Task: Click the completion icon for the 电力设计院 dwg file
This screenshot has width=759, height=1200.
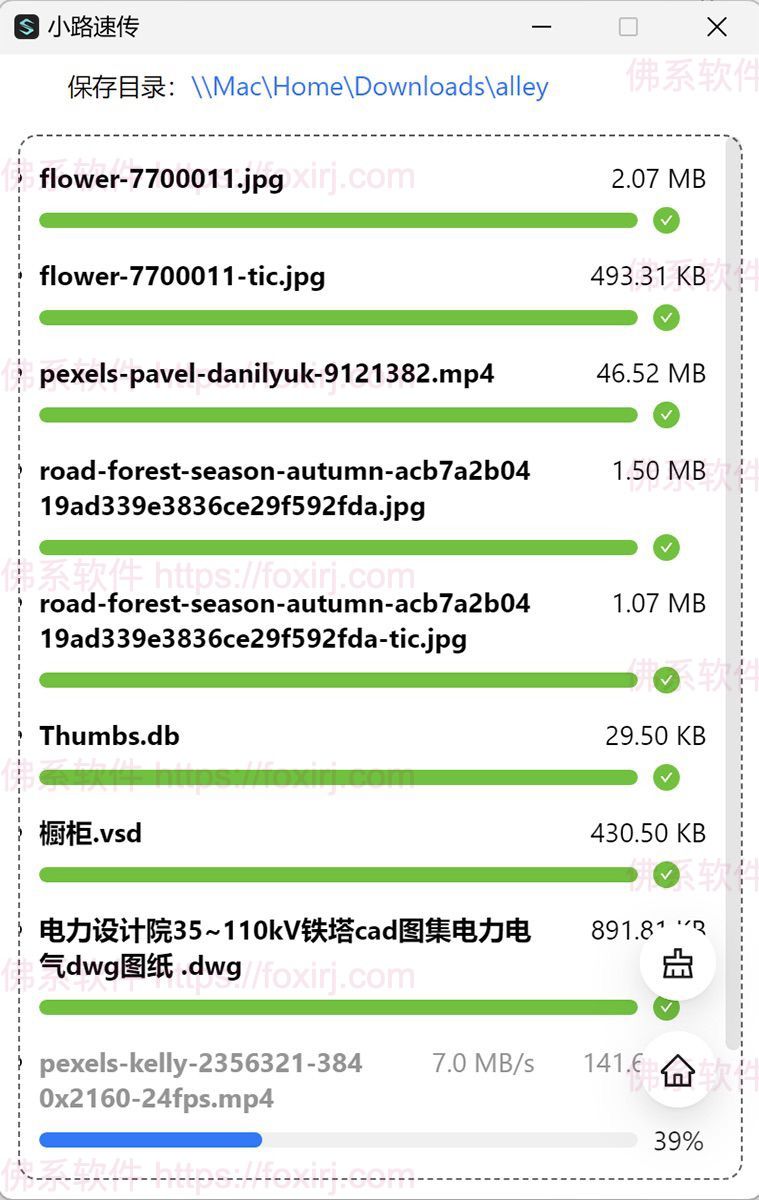Action: [666, 1007]
